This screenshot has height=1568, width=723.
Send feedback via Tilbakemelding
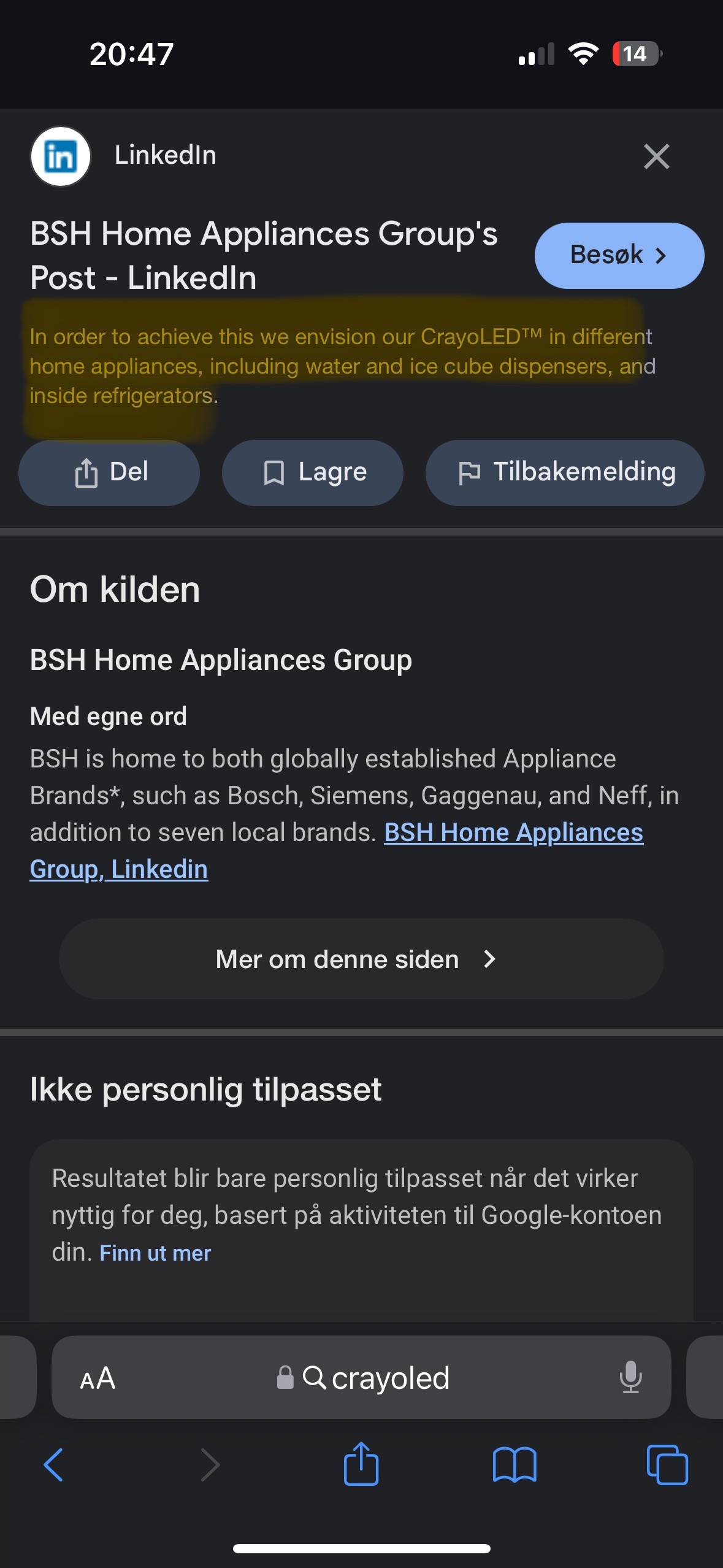click(565, 472)
